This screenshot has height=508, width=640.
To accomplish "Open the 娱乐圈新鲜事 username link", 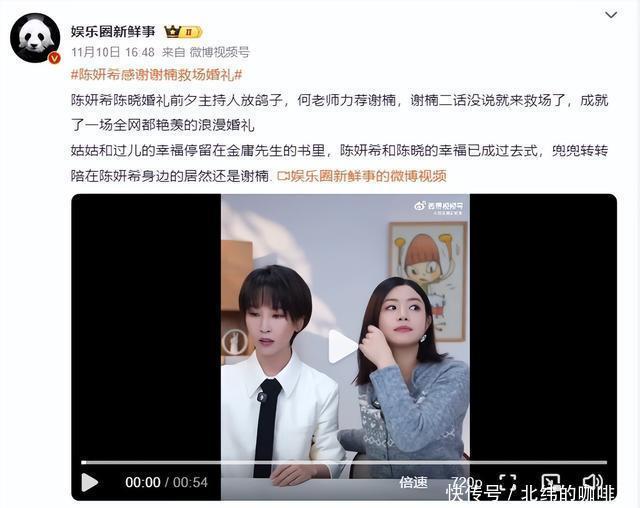I will [x=113, y=31].
